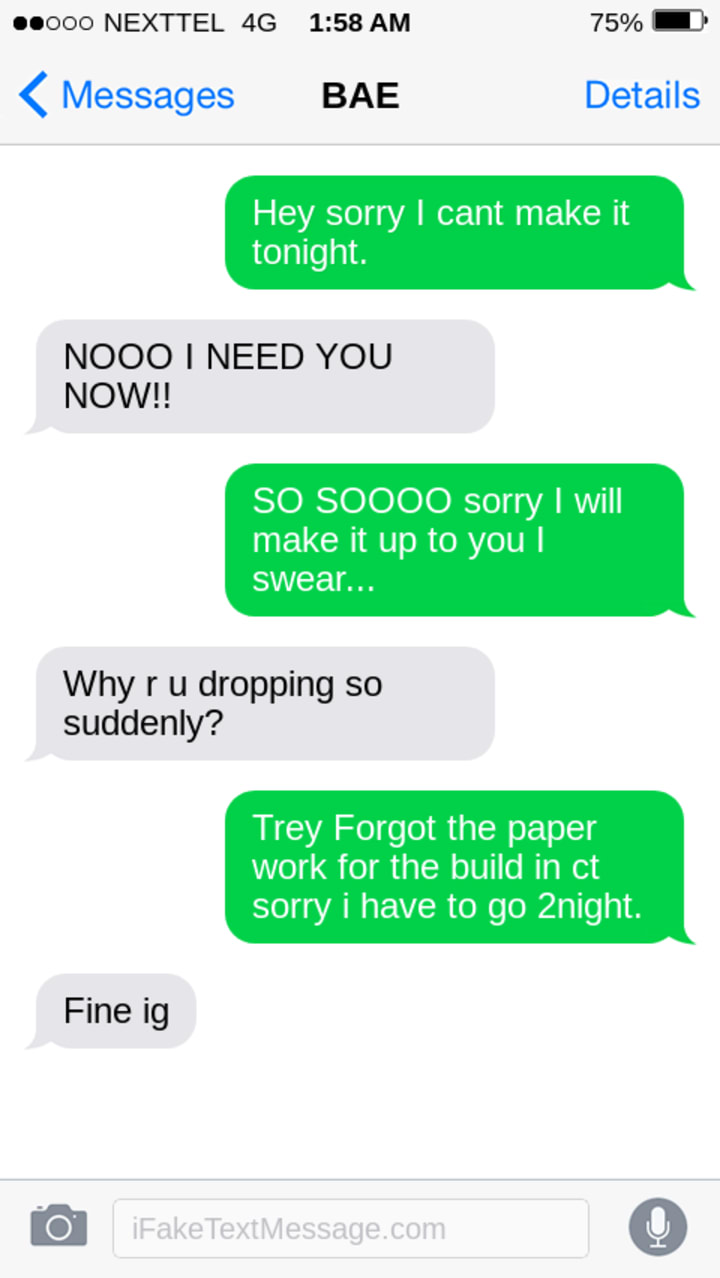Focus the message text field
Screen dimensions: 720x1278
pyautogui.click(x=350, y=1228)
